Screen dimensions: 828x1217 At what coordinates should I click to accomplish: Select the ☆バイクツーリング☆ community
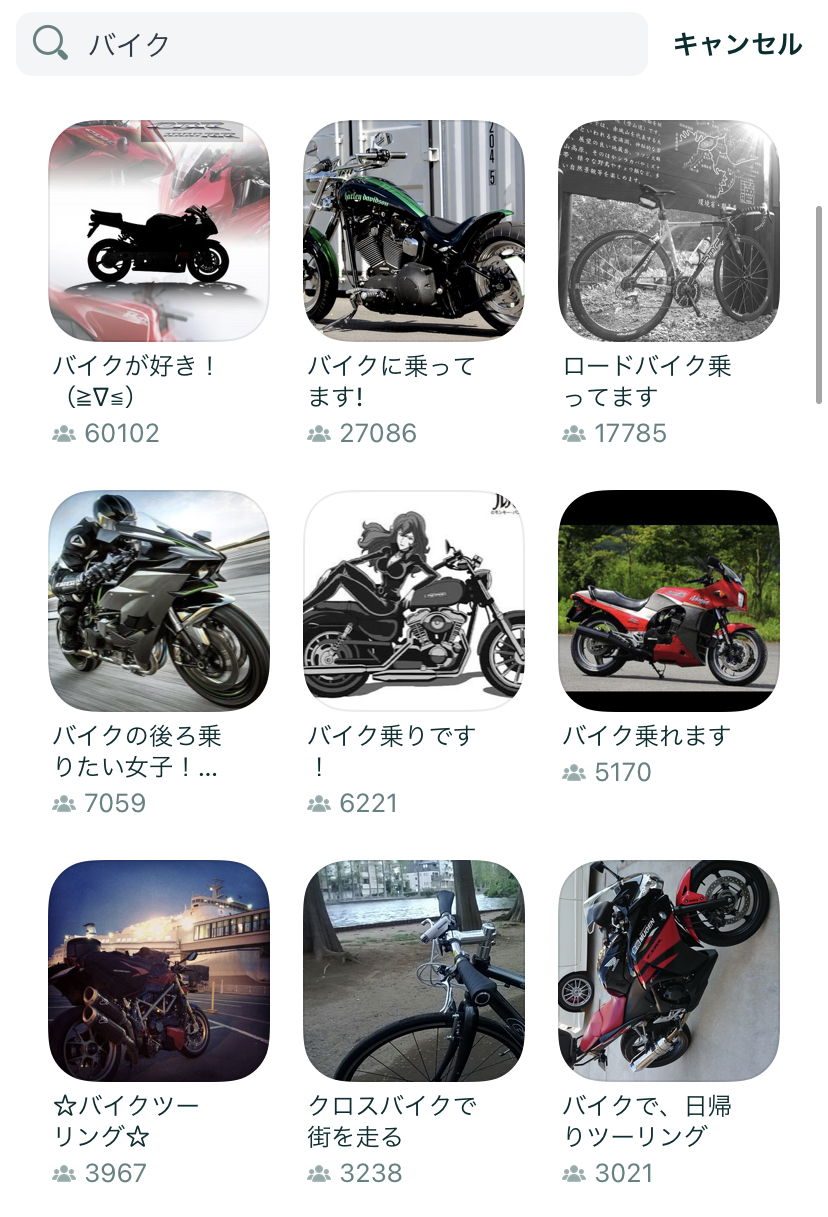point(159,971)
